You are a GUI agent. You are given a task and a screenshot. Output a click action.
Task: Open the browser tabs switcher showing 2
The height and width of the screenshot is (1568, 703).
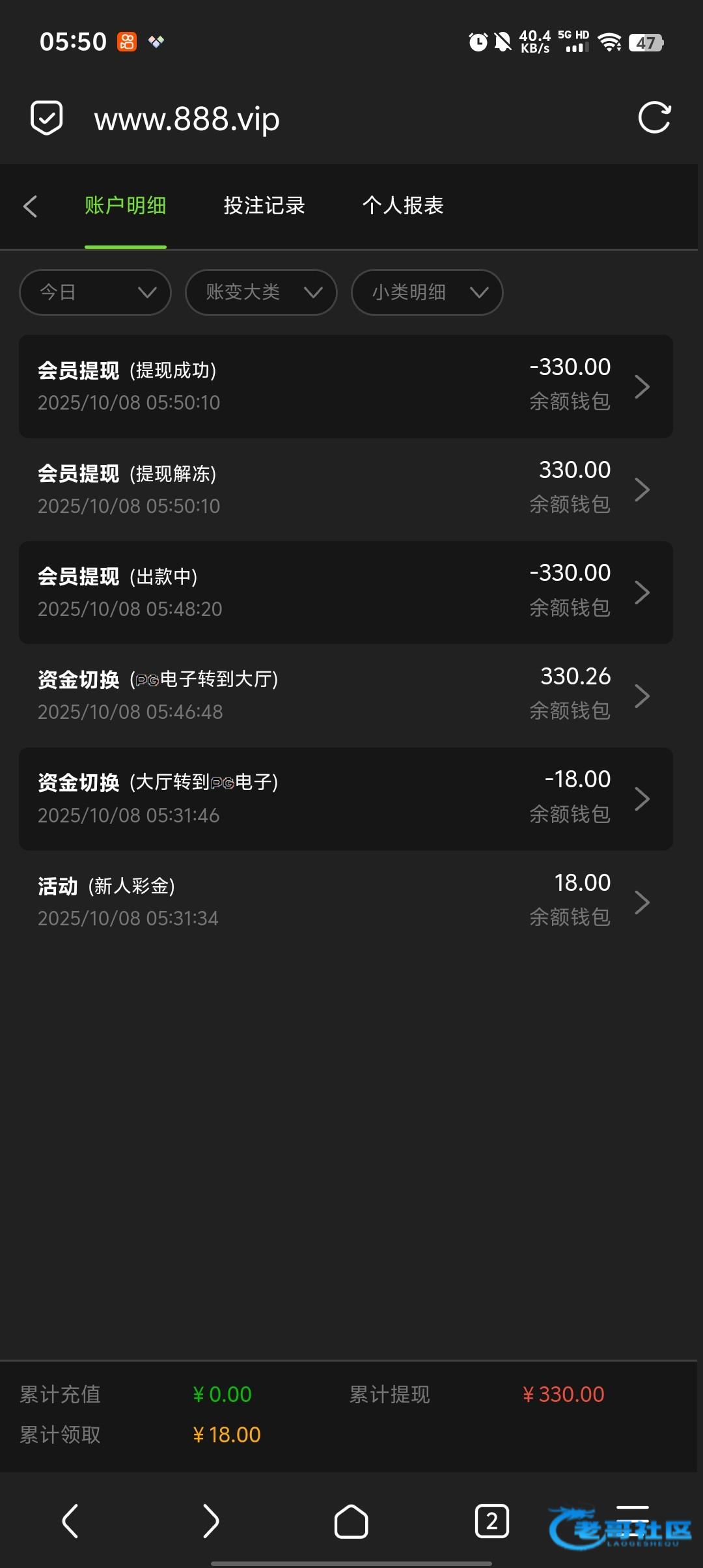coord(491,1521)
